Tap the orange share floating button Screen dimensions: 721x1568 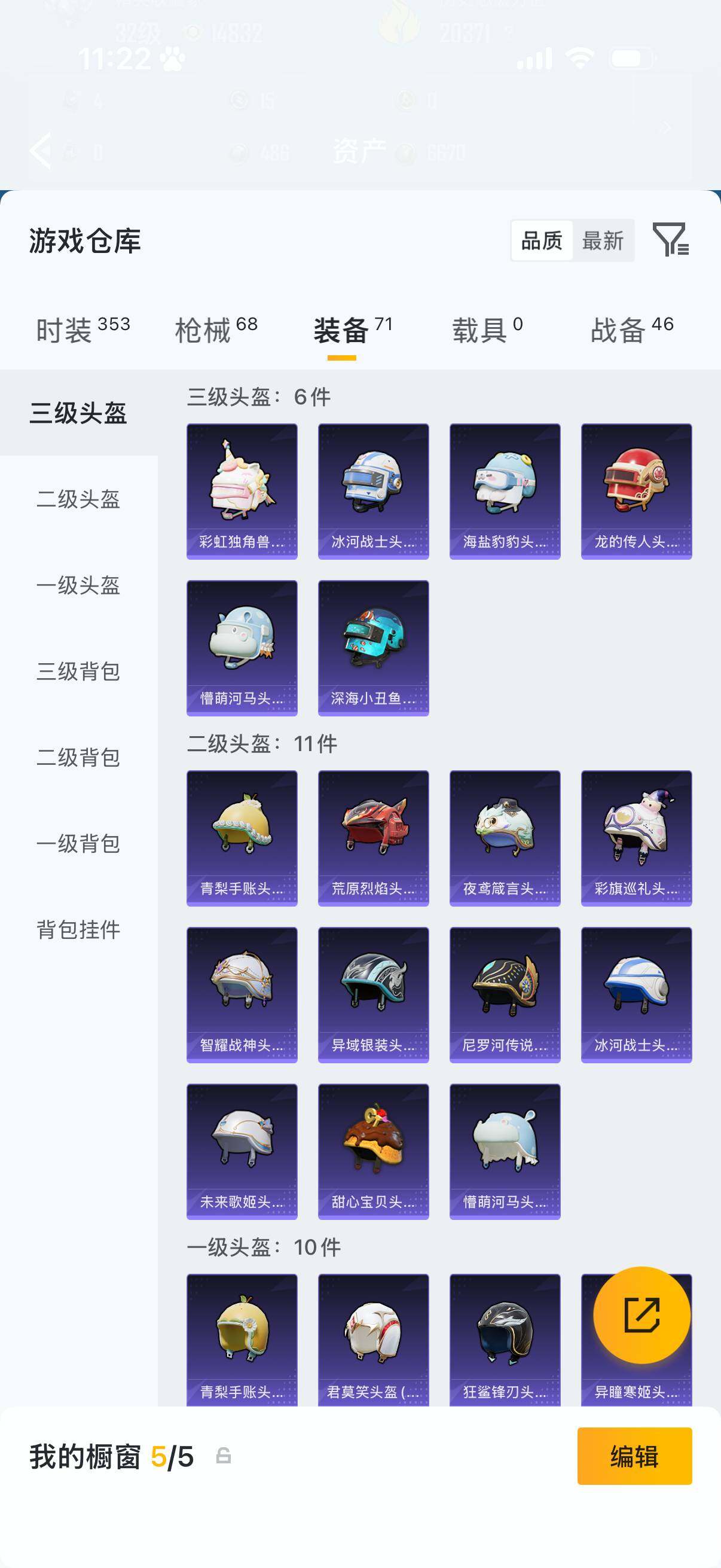(x=642, y=1315)
